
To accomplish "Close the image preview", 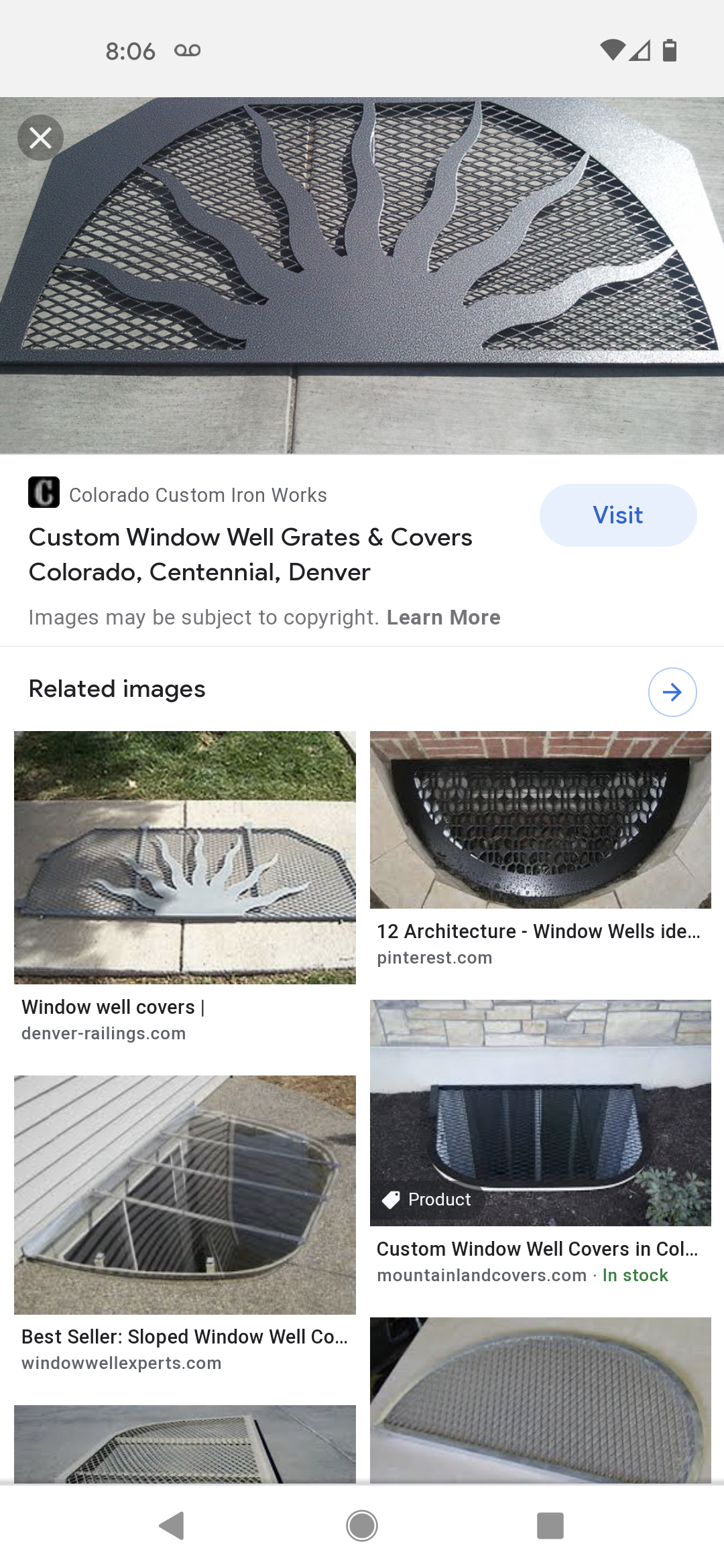I will point(40,138).
